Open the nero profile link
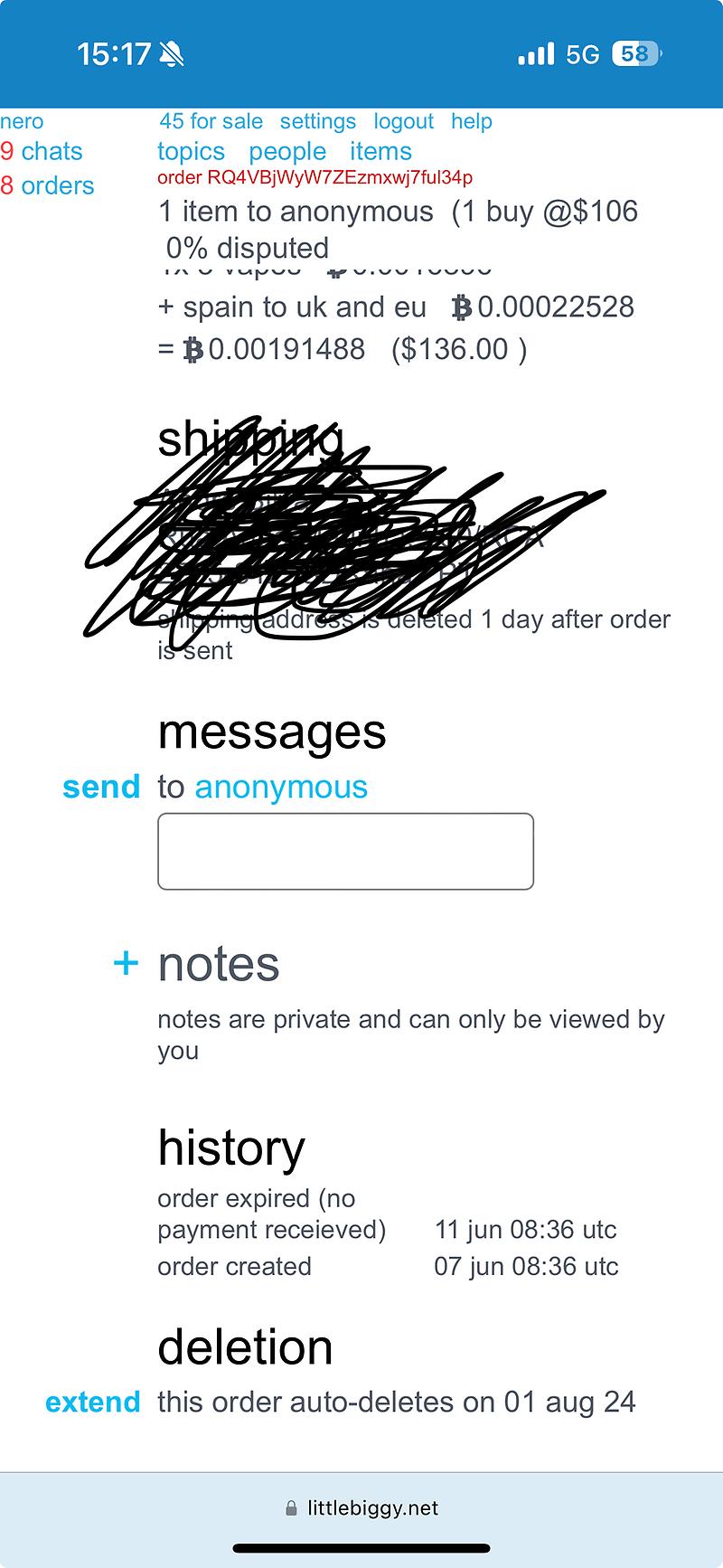 [x=22, y=122]
